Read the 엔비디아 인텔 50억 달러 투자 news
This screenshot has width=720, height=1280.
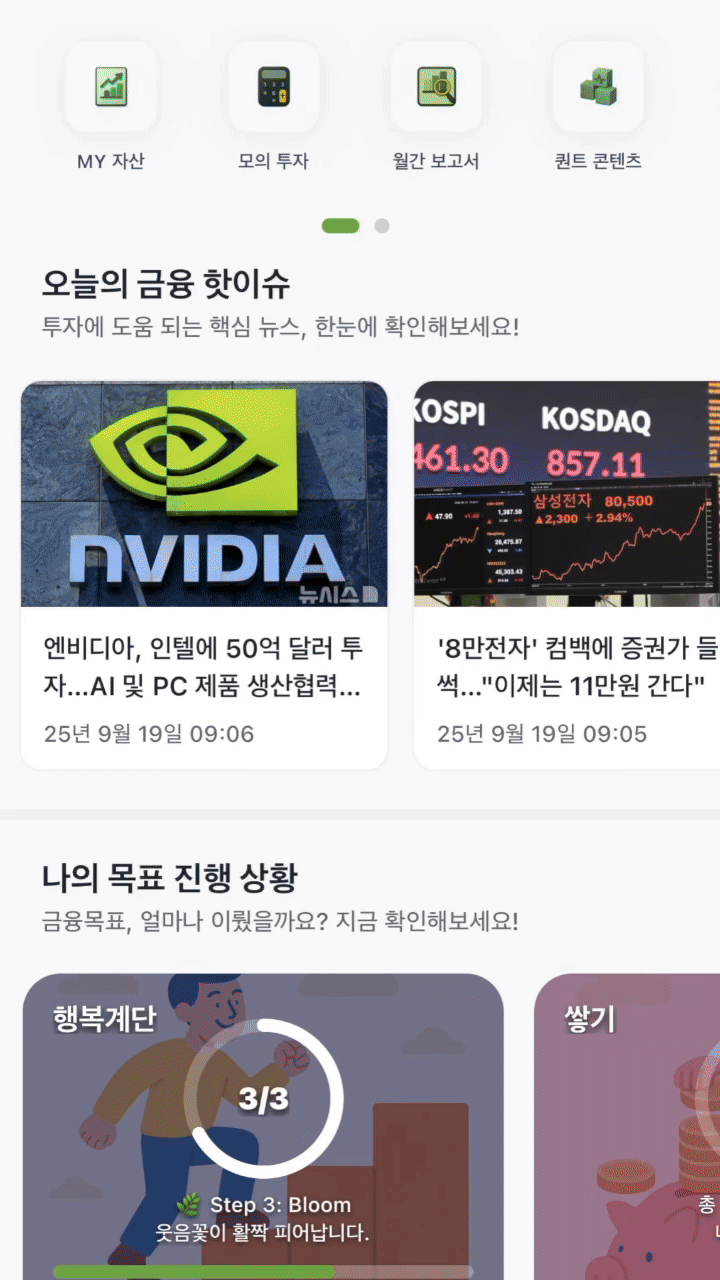(204, 575)
